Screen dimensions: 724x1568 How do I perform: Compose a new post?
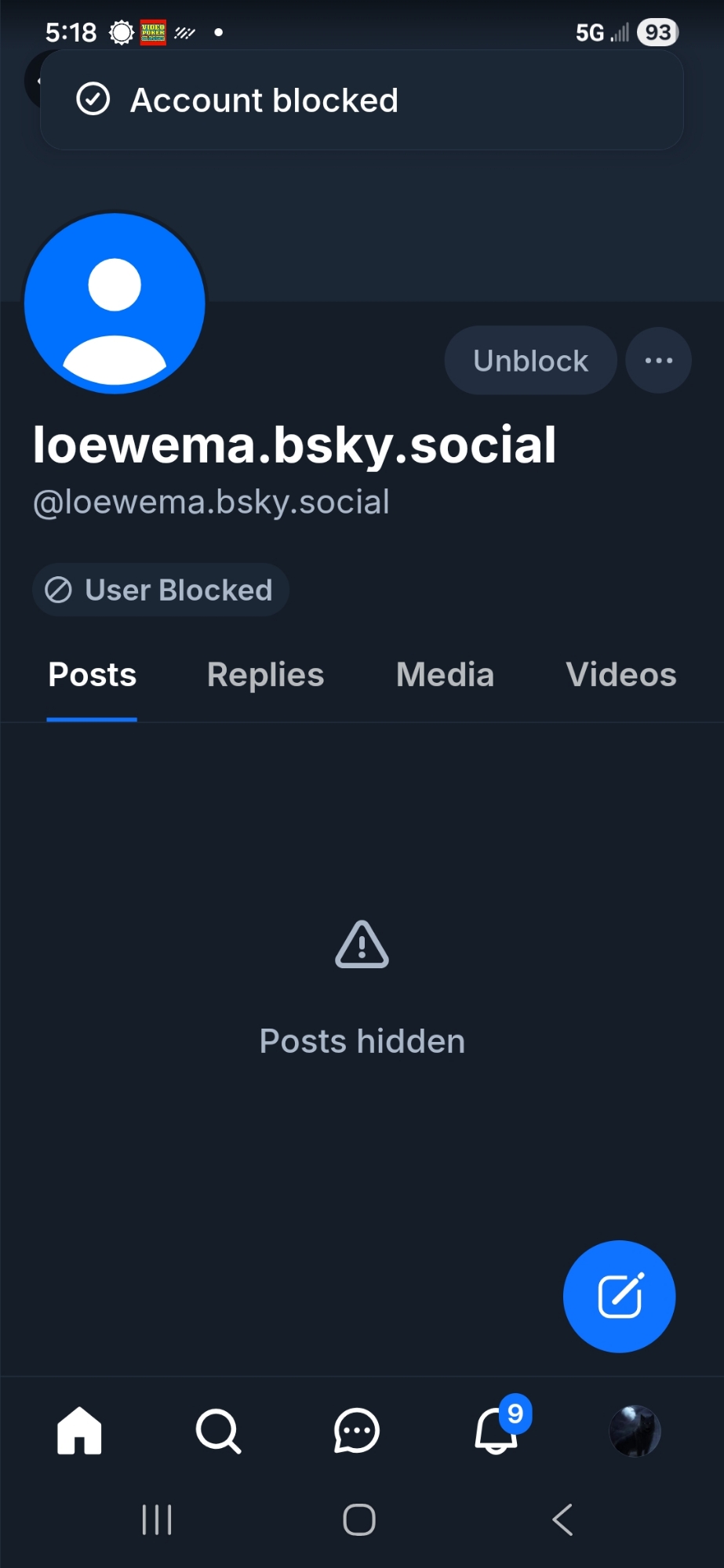(619, 1296)
